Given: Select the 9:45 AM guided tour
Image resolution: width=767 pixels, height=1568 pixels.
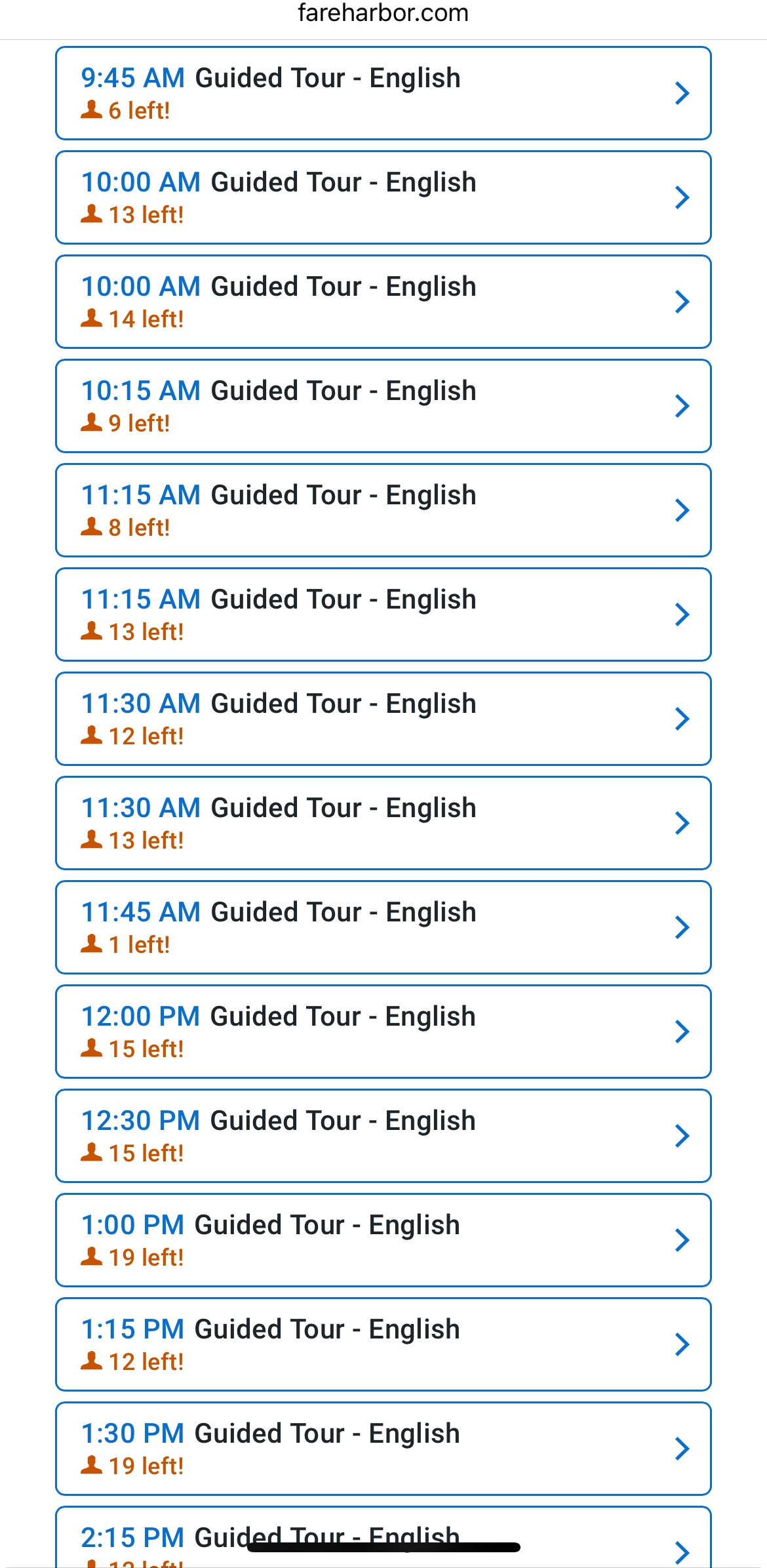Looking at the screenshot, I should coord(383,93).
